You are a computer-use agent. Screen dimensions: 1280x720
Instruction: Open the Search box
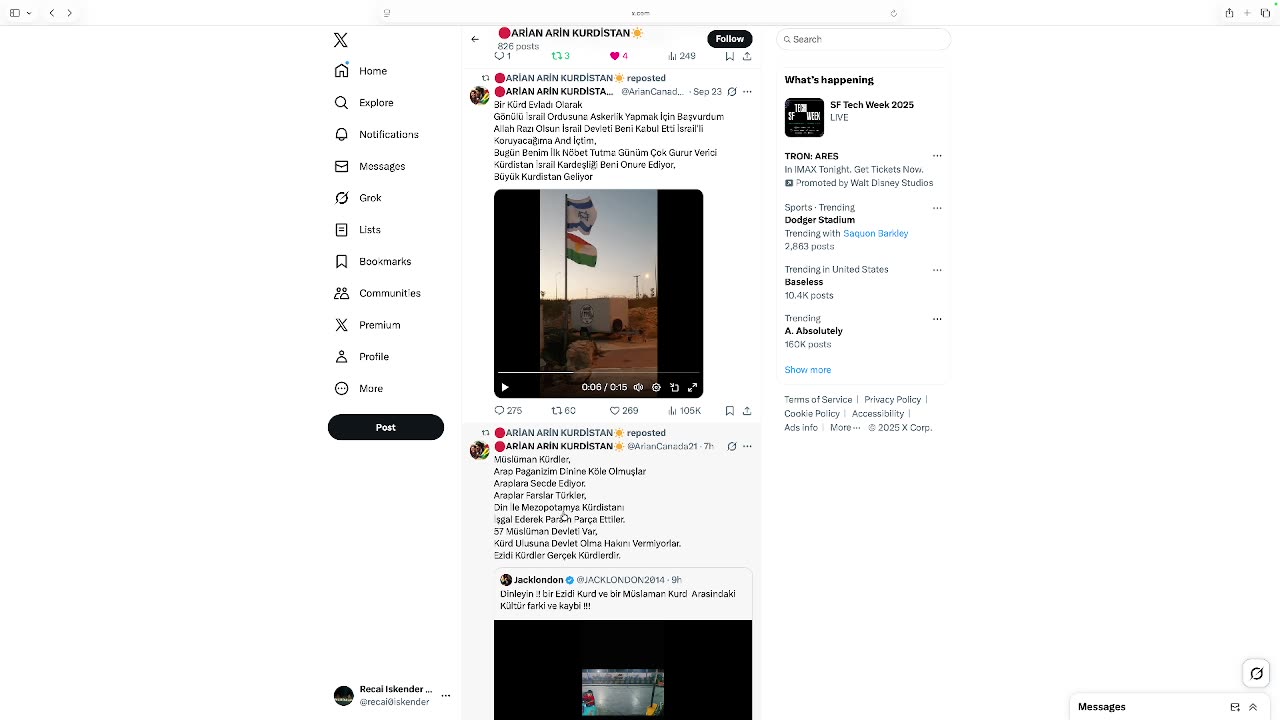click(x=865, y=39)
